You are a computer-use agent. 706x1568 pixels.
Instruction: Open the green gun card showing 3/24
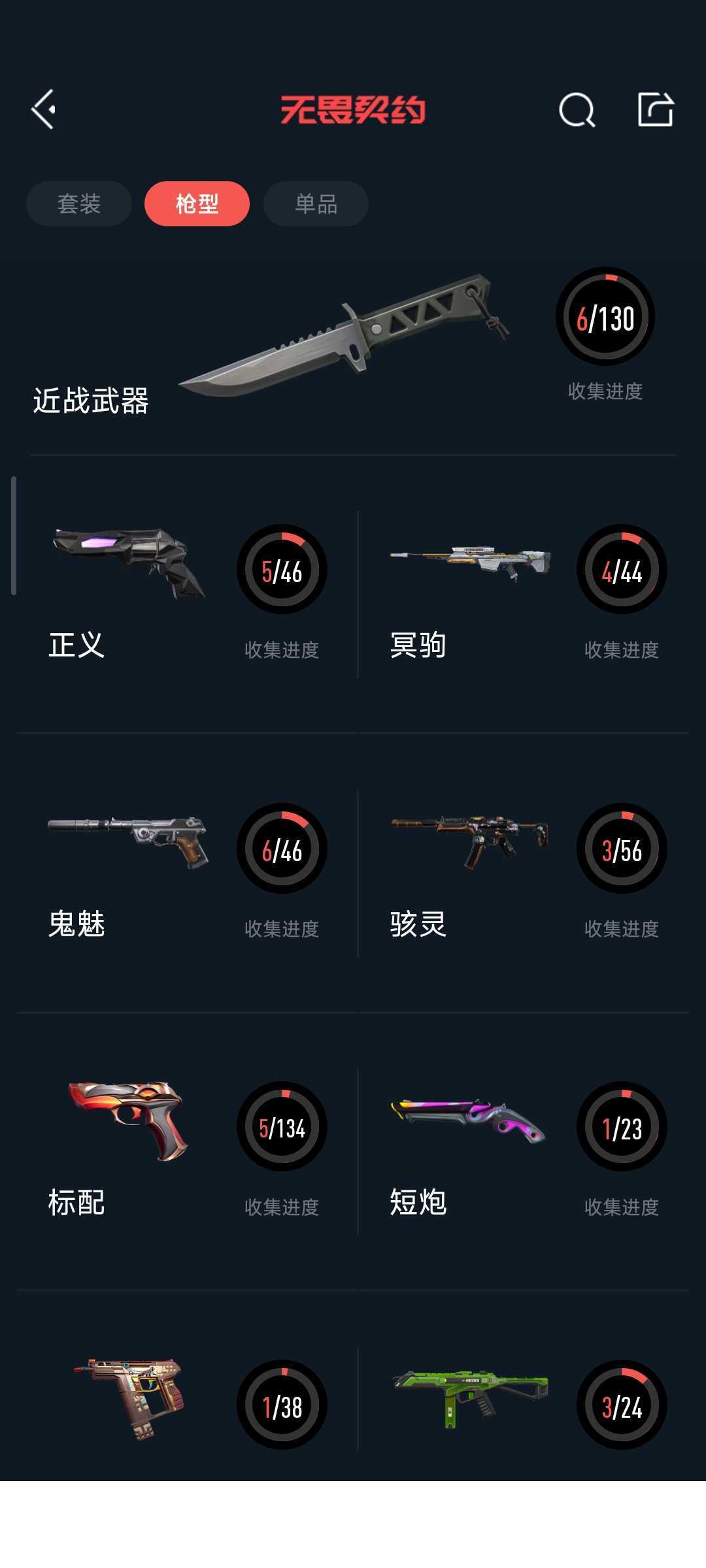coord(523,1405)
